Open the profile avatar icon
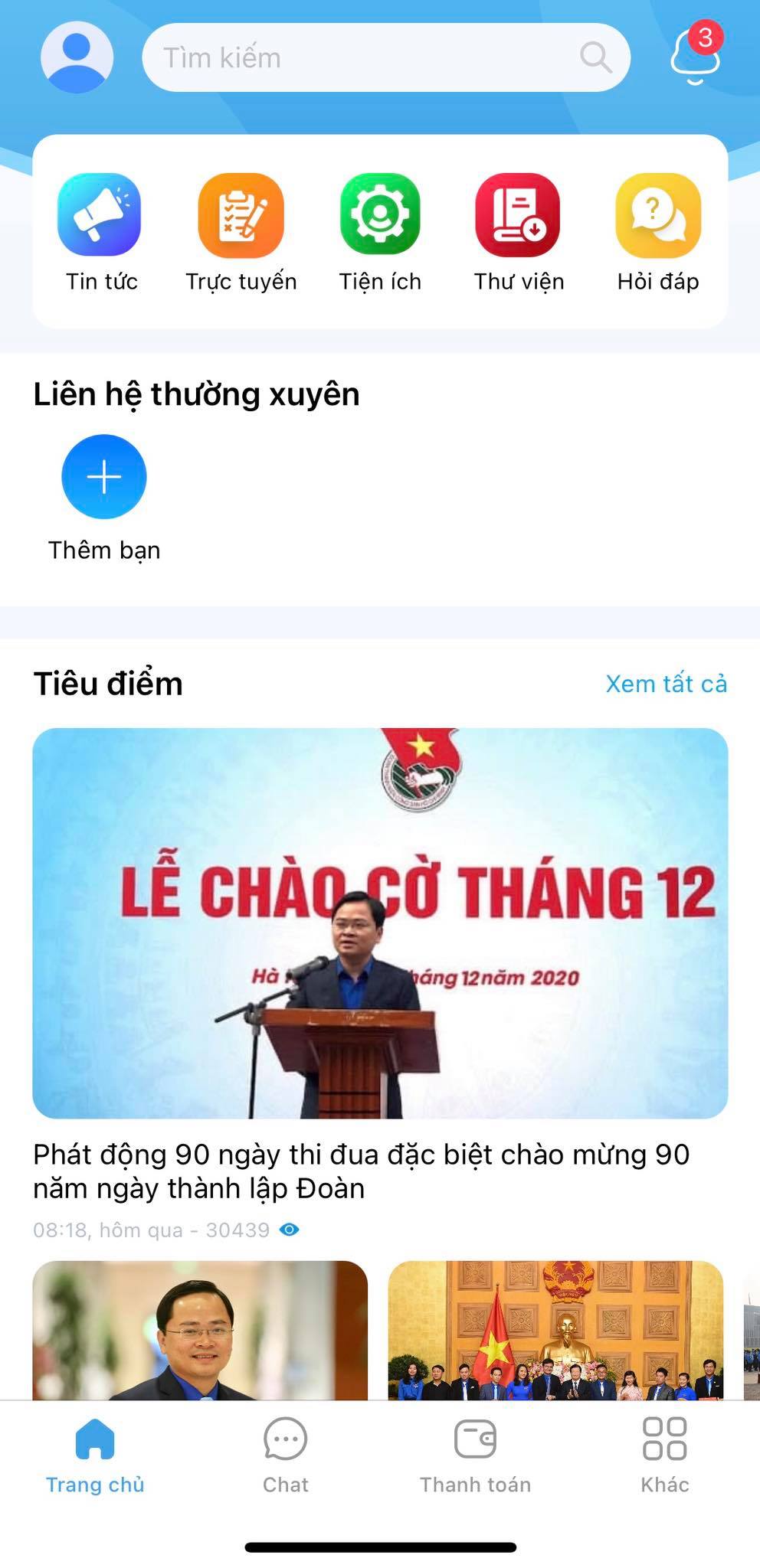Viewport: 760px width, 1568px height. (77, 57)
